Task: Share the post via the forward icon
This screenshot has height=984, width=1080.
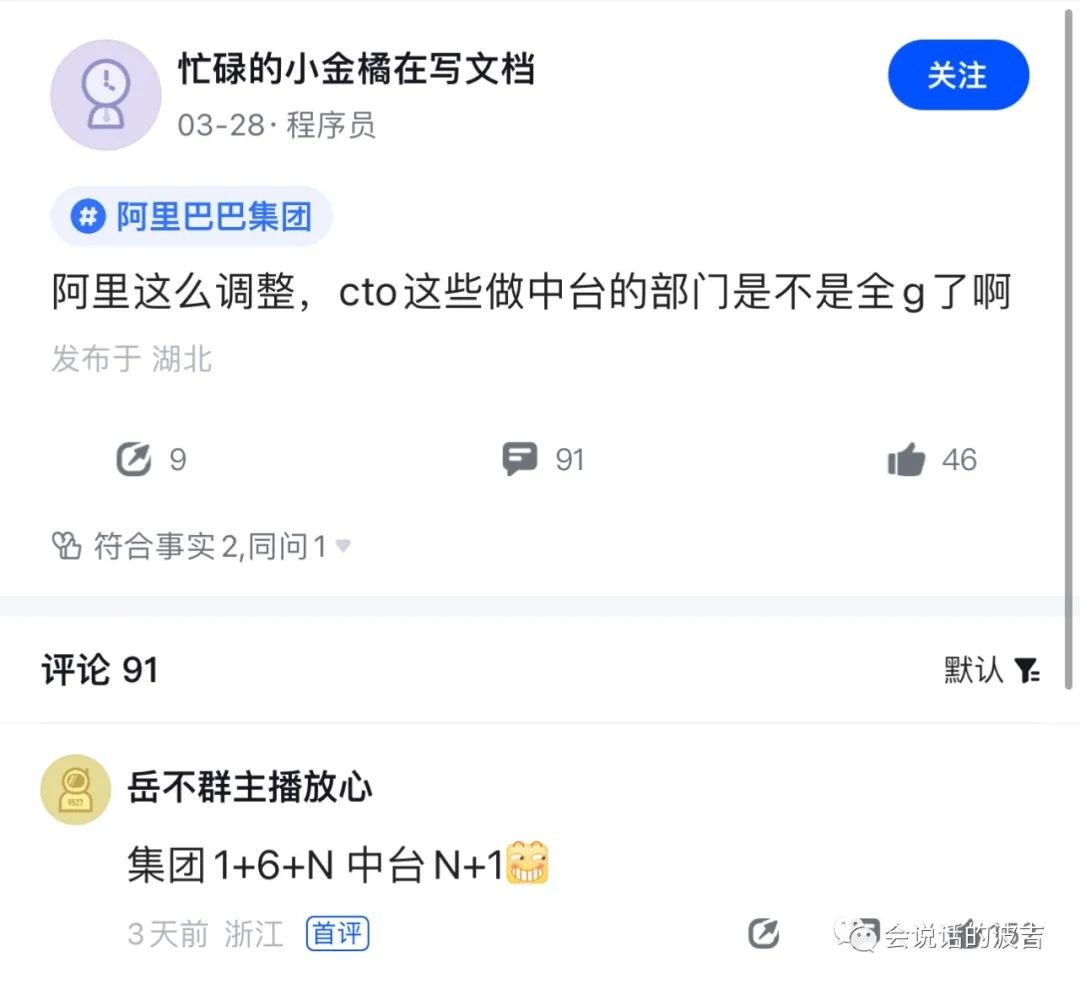Action: [133, 460]
